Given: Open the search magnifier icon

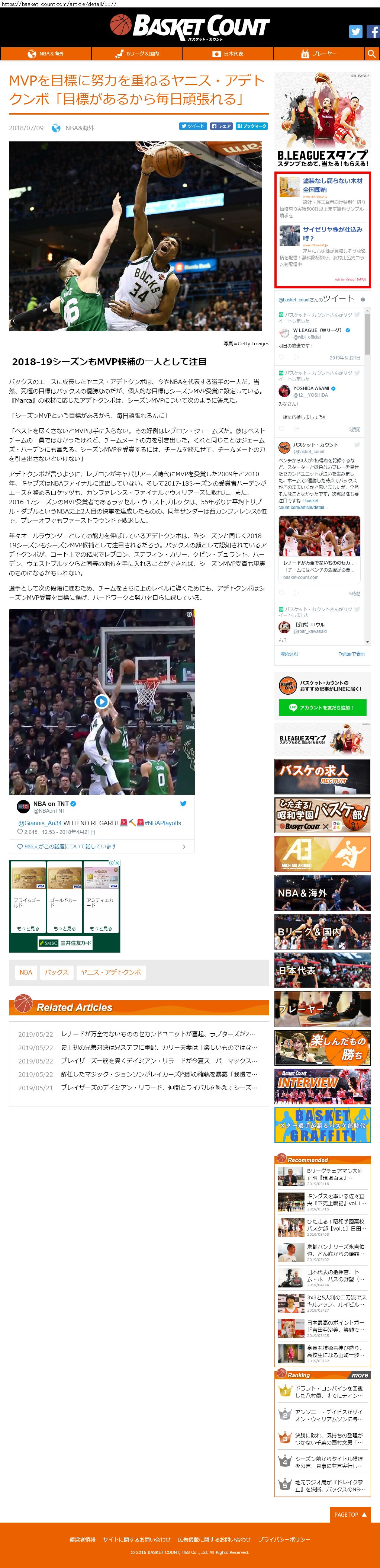Looking at the screenshot, I should [x=371, y=54].
